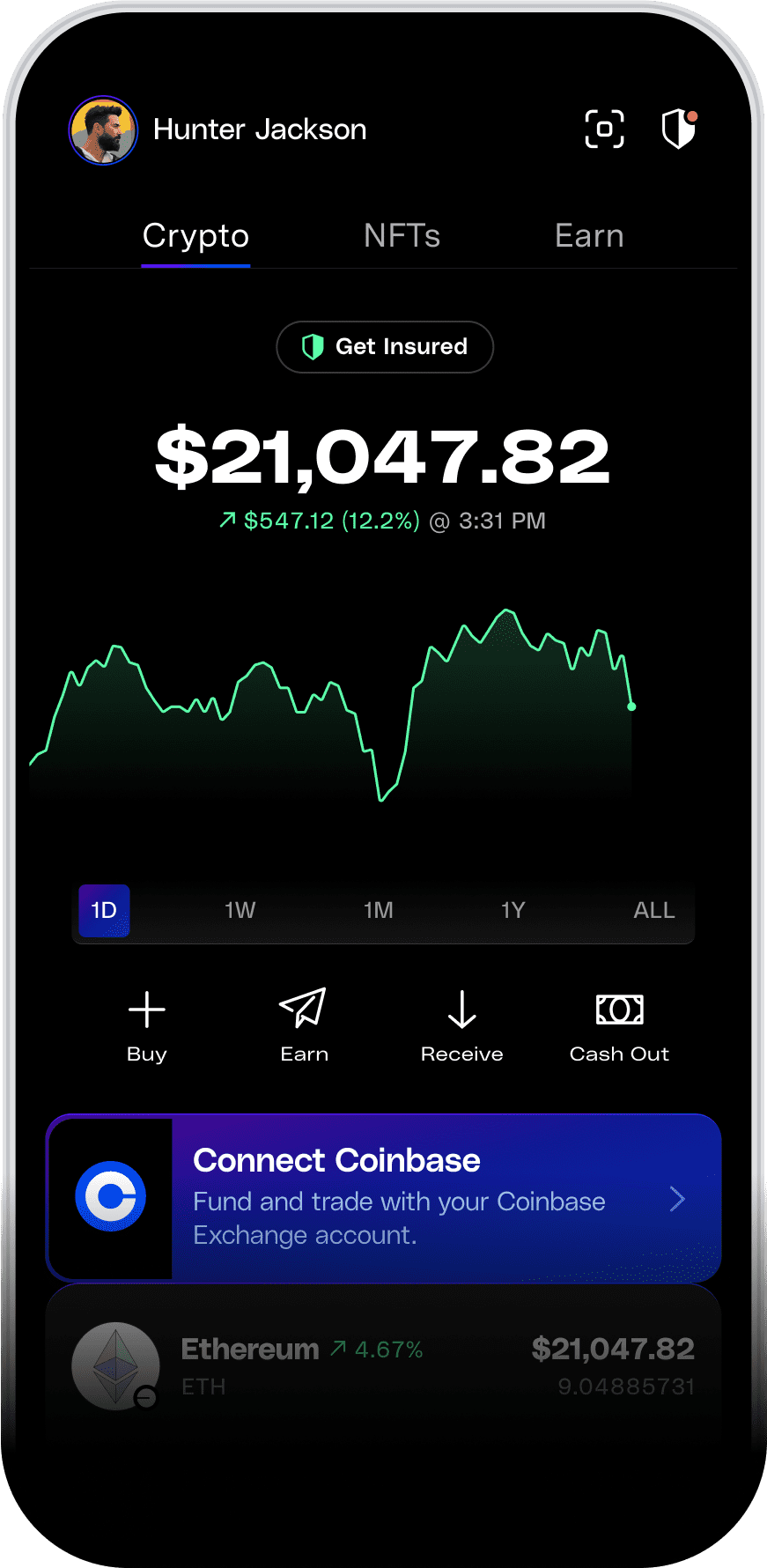767x1568 pixels.
Task: Tap the Buy plus icon
Action: pos(146,1010)
